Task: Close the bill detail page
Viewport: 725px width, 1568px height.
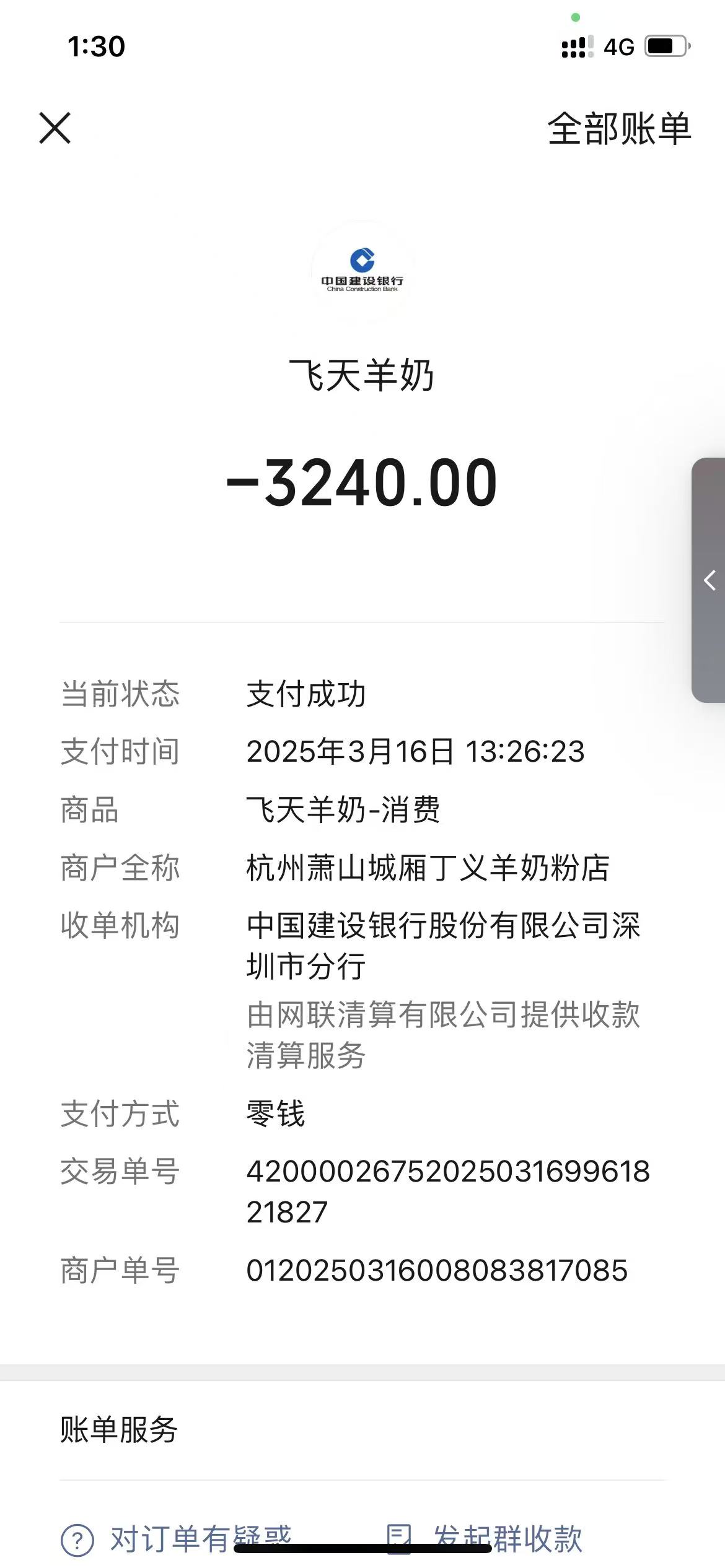Action: (55, 128)
